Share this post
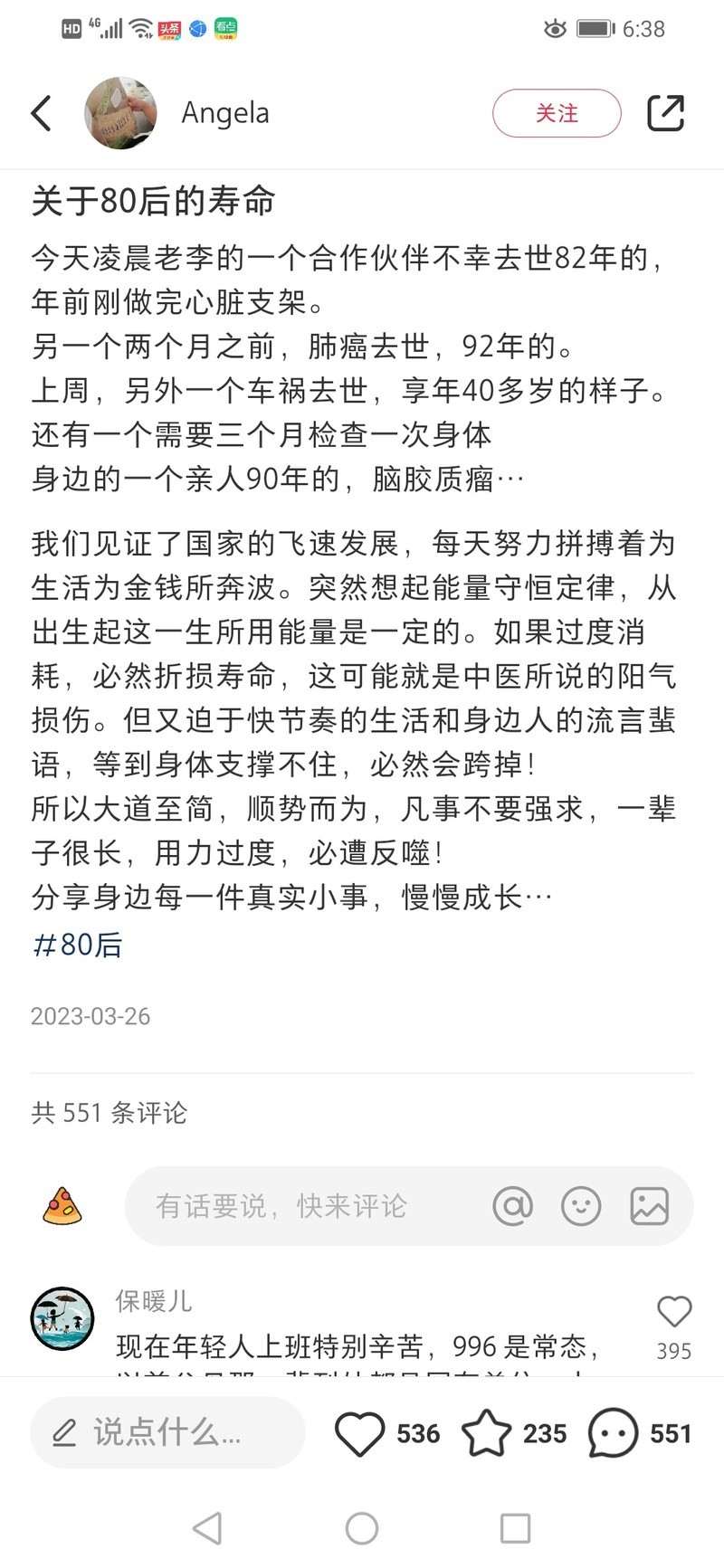Image resolution: width=724 pixels, height=1568 pixels. pyautogui.click(x=665, y=113)
